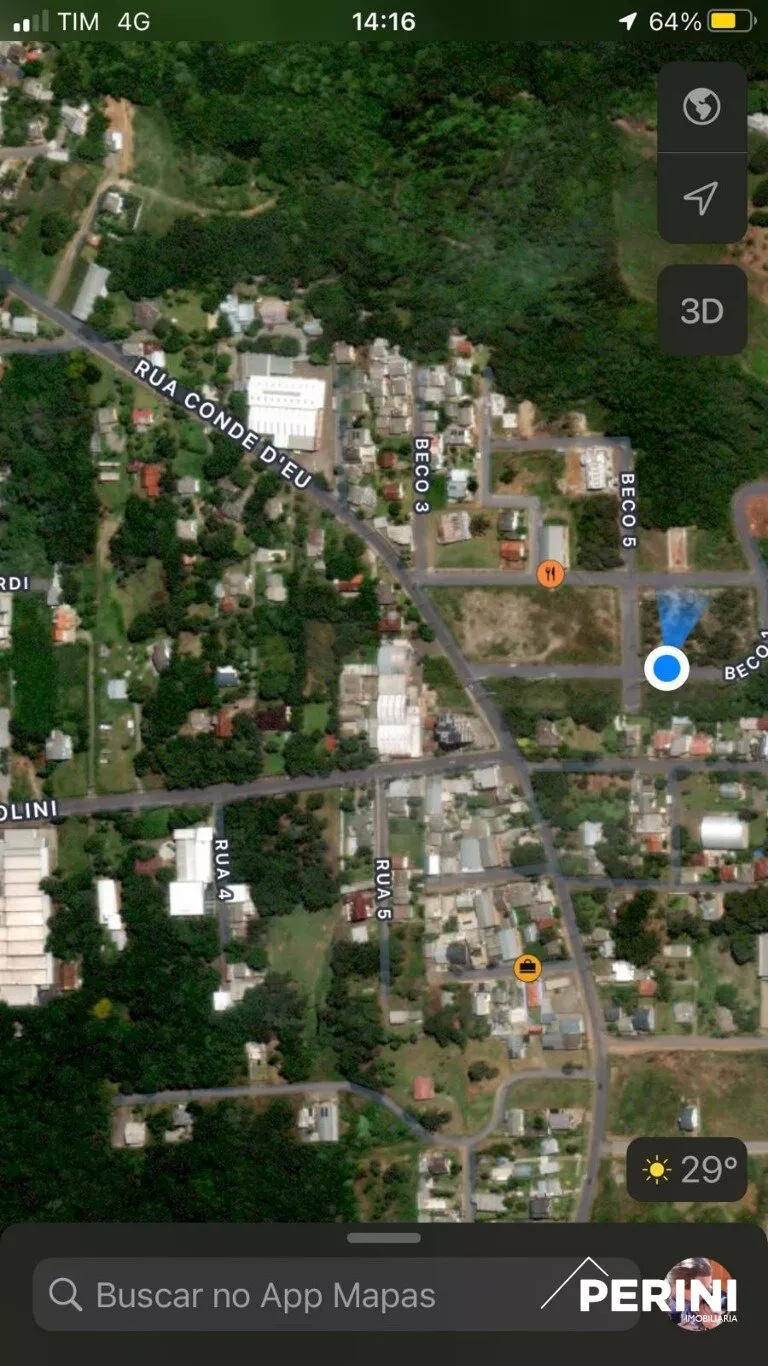Tap the Buscar no App Mapas field

coord(300,1295)
